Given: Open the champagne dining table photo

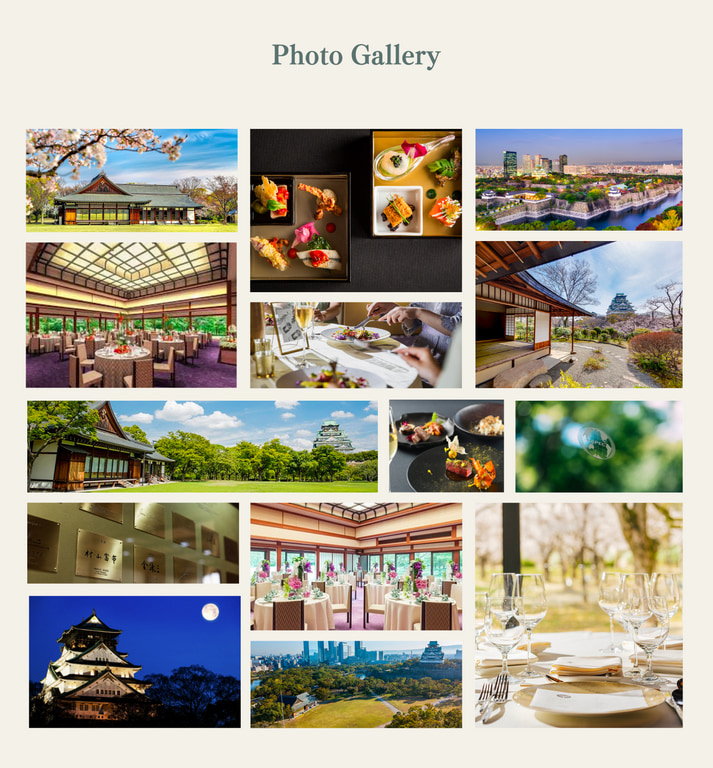Looking at the screenshot, I should tap(356, 345).
